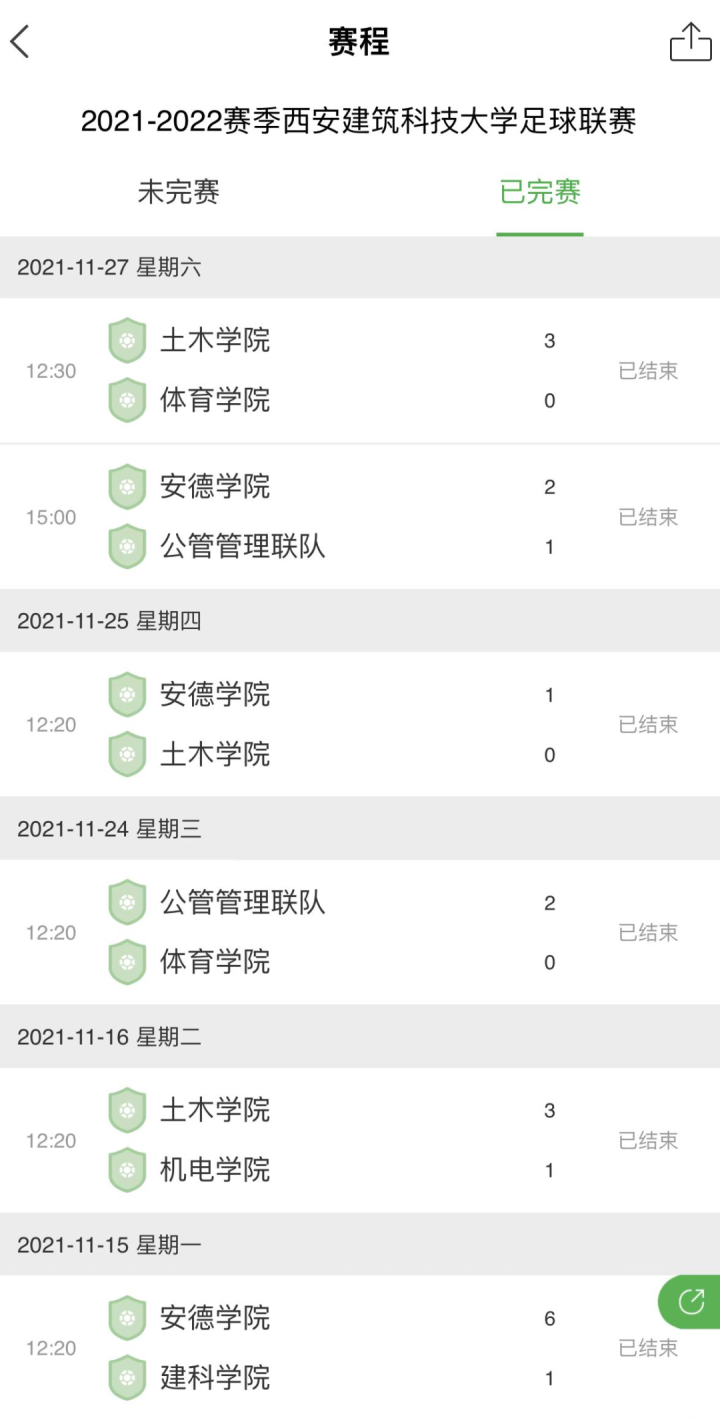Tap the green refresh floating button
720x1418 pixels.
692,1301
